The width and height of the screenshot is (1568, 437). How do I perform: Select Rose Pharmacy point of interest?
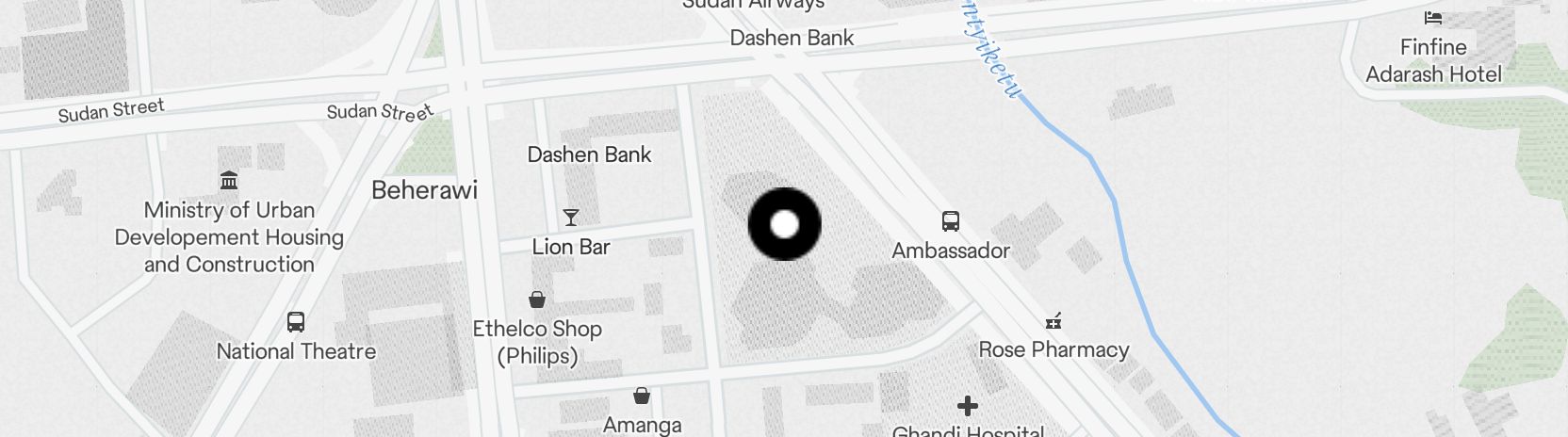[1053, 322]
